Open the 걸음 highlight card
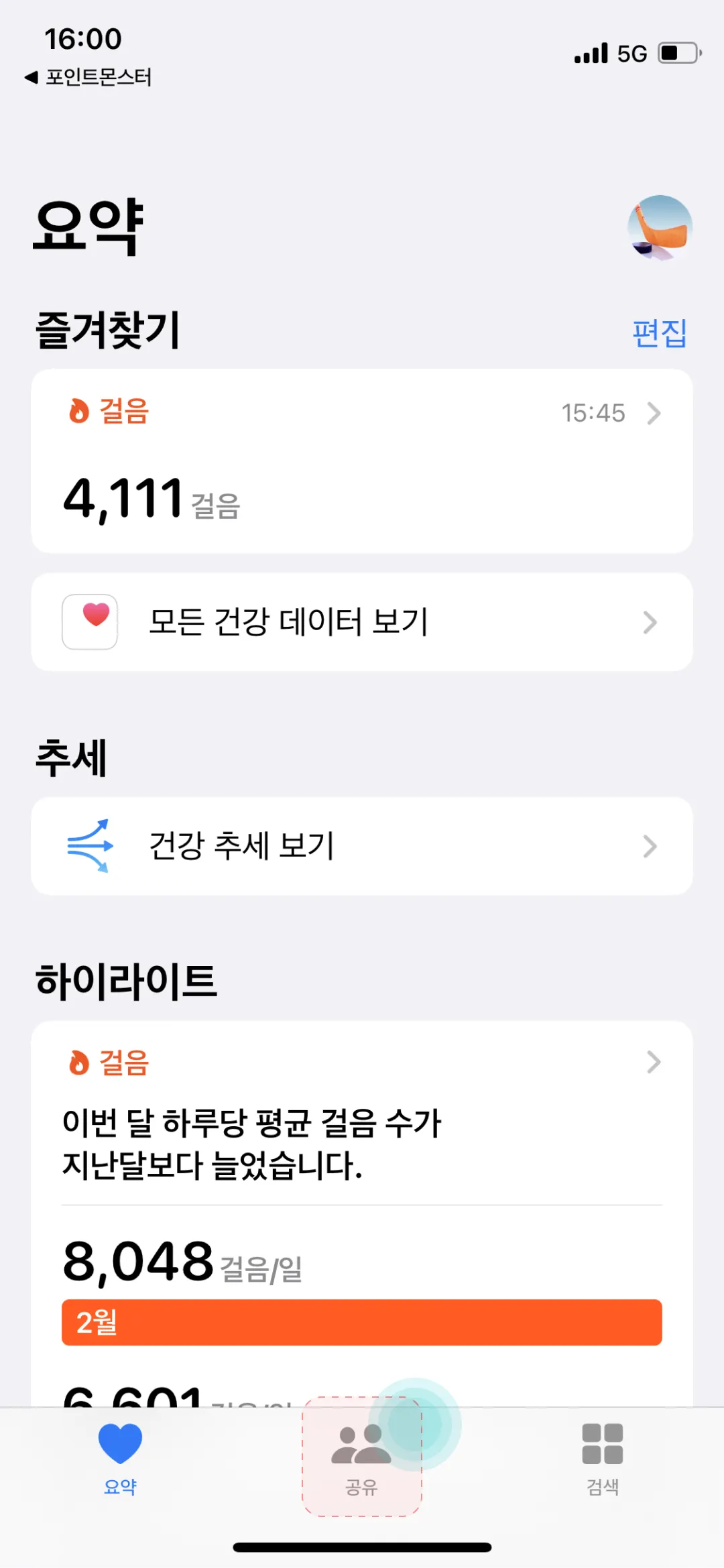Screen dimensions: 724x1568 (362, 1113)
